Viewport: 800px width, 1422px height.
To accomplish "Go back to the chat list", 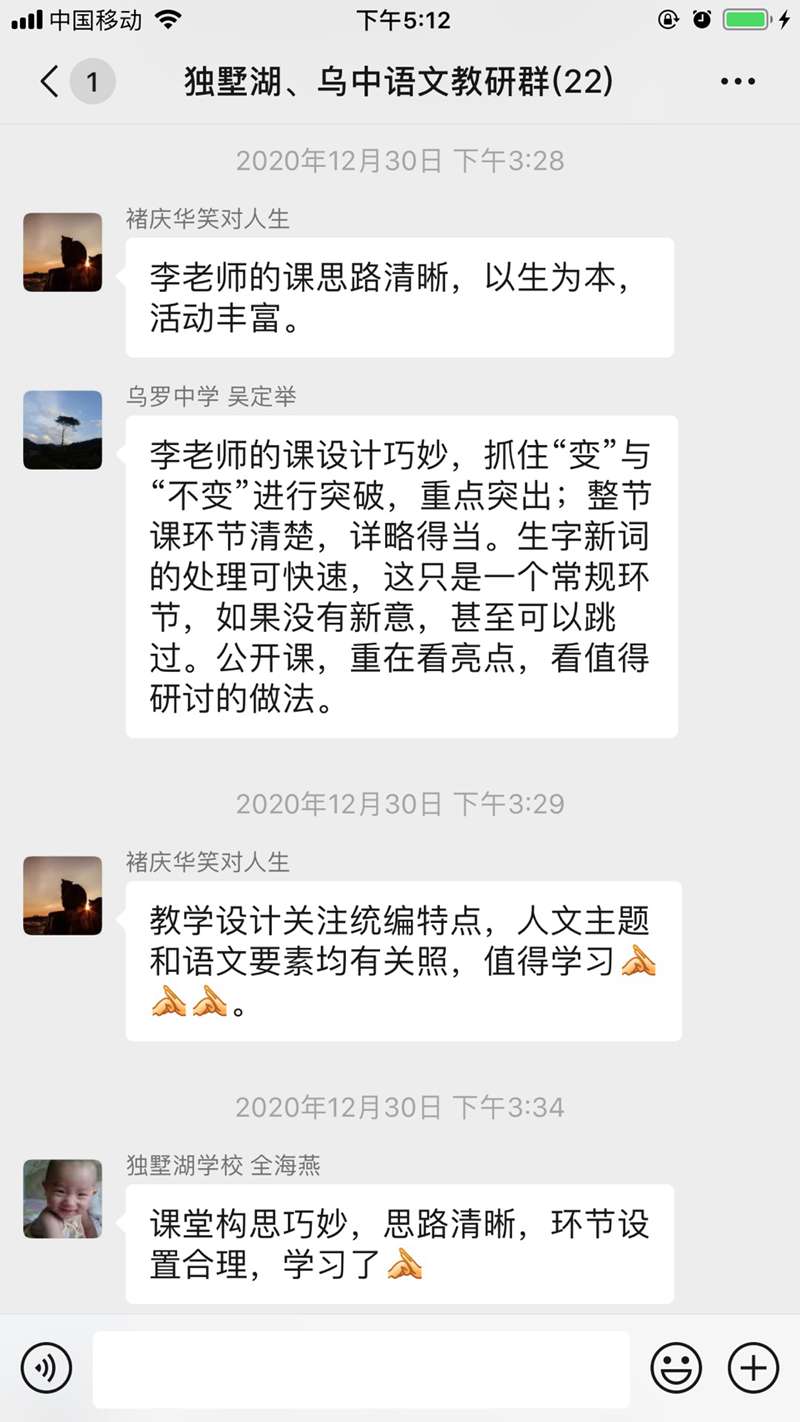I will tap(52, 81).
